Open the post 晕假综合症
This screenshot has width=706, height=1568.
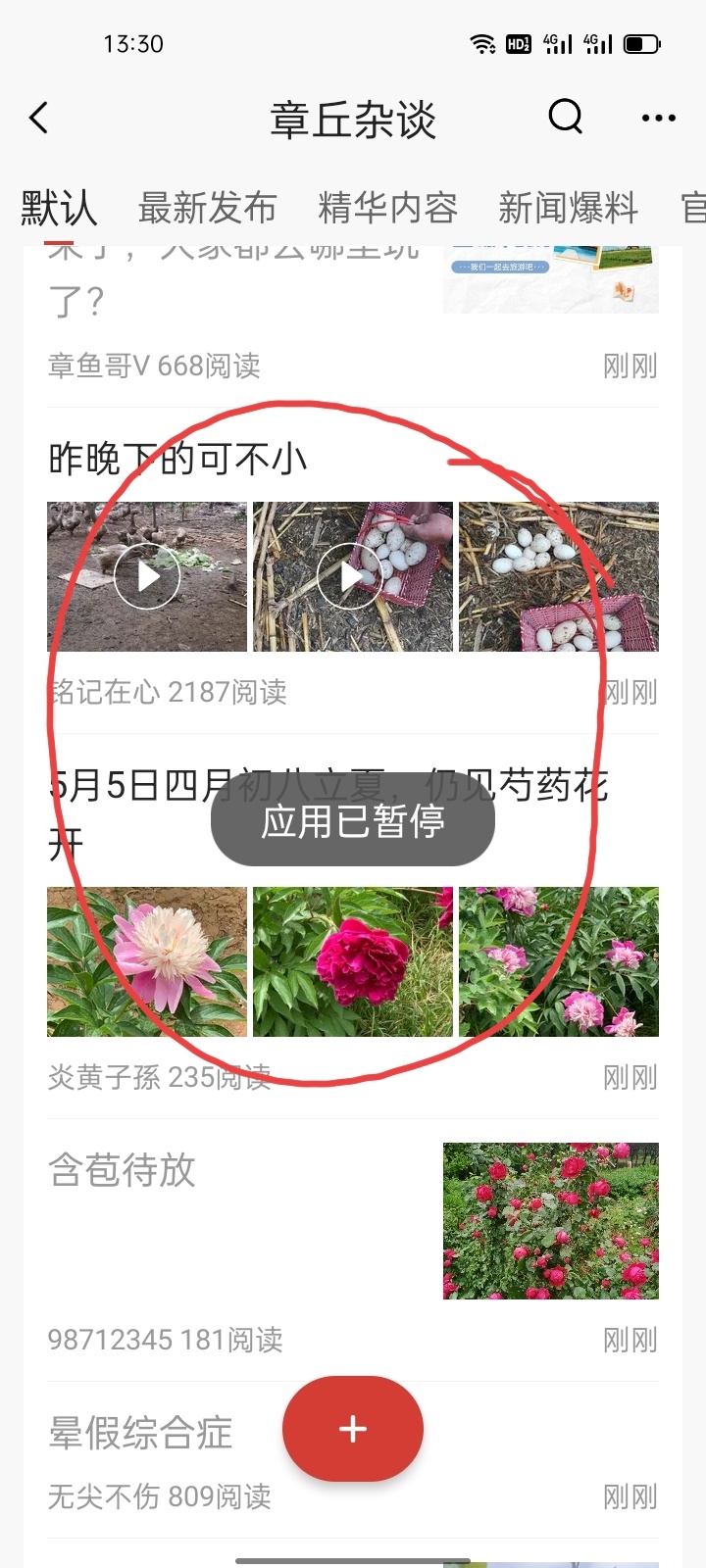140,1433
